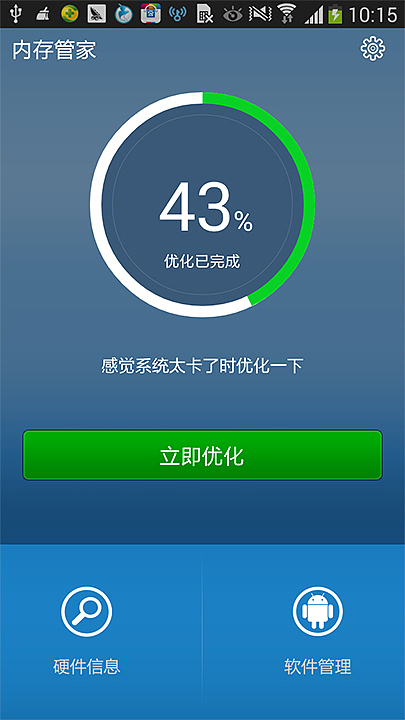The height and width of the screenshot is (720, 405).
Task: Tap the 立即优化 button
Action: tap(202, 455)
